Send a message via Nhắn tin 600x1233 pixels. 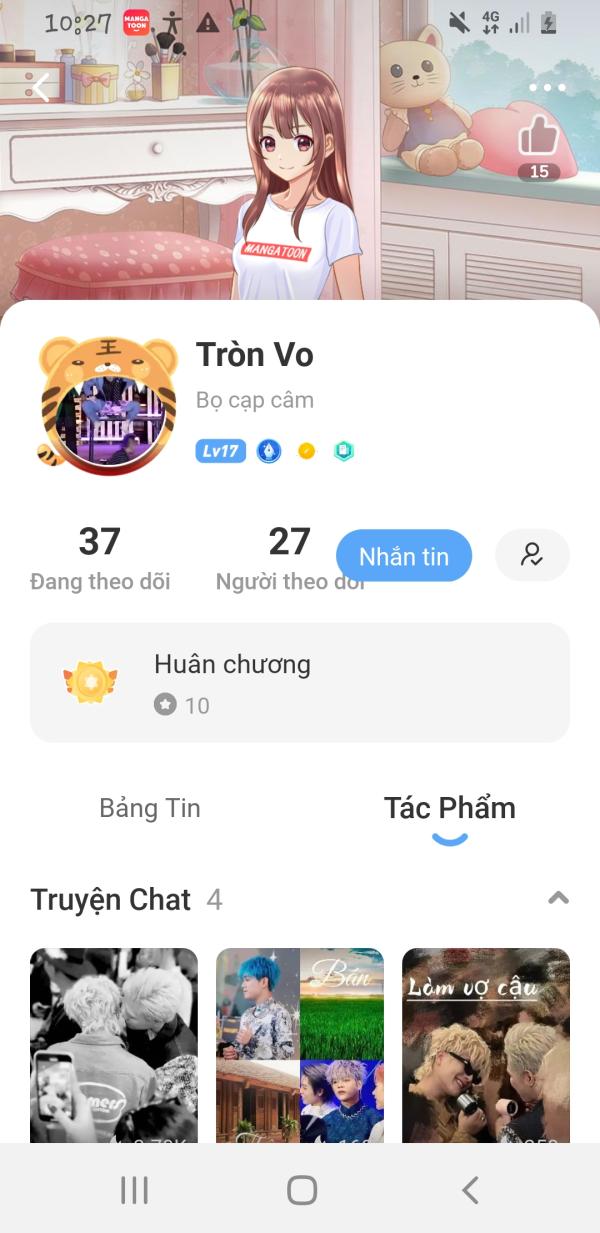click(x=403, y=556)
